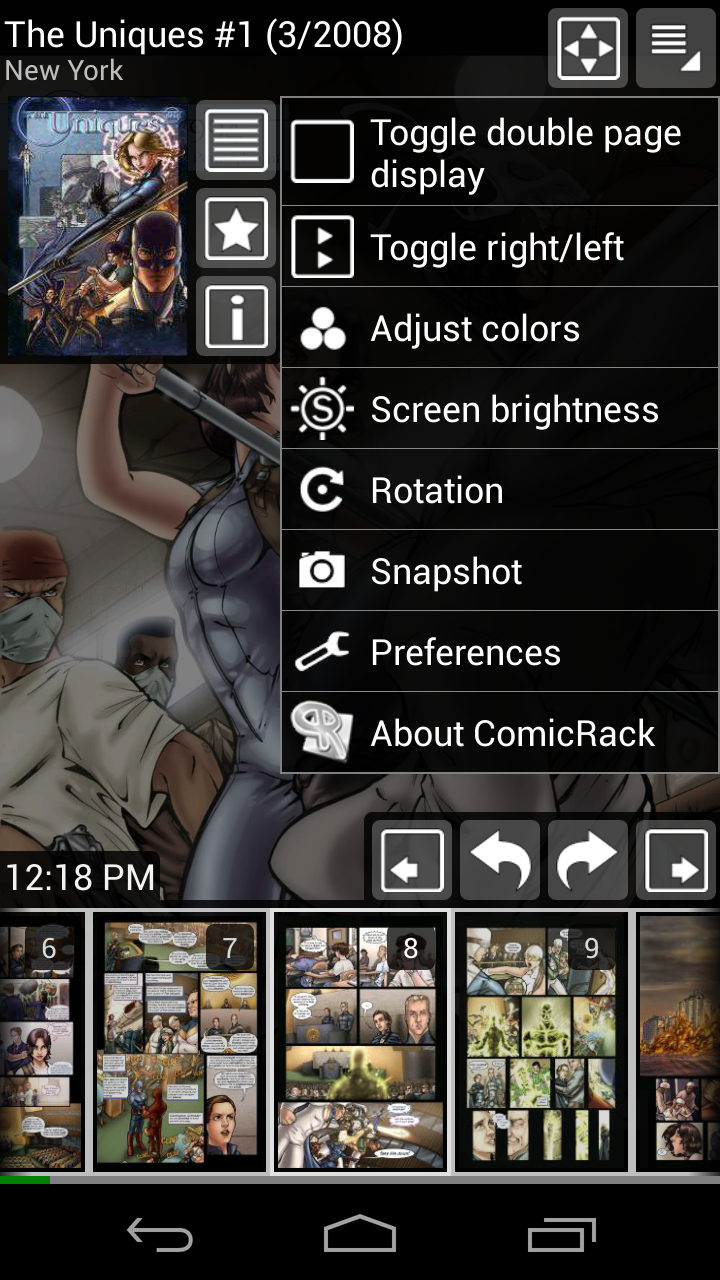Open About ComicRack

[500, 733]
